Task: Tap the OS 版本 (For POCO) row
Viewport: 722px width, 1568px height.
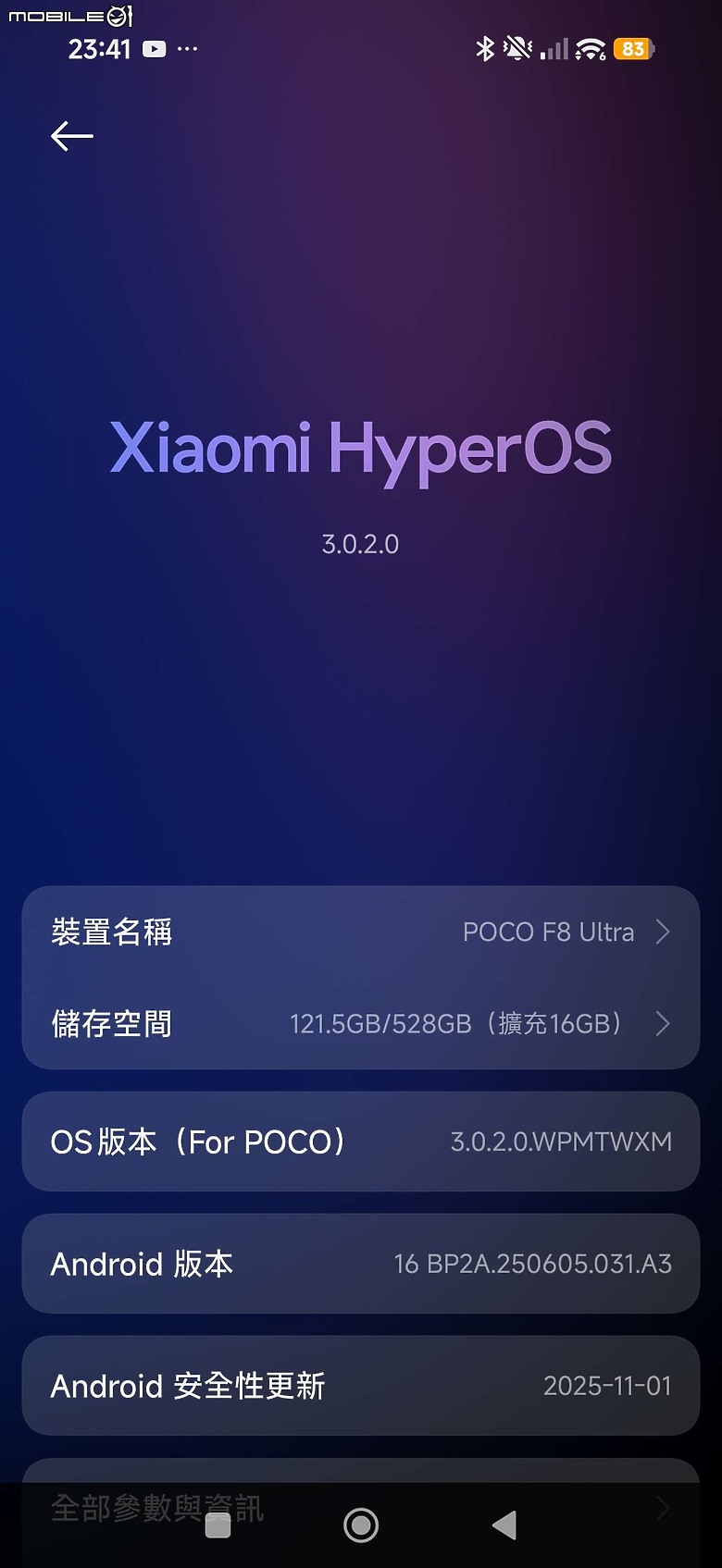Action: tap(361, 1142)
